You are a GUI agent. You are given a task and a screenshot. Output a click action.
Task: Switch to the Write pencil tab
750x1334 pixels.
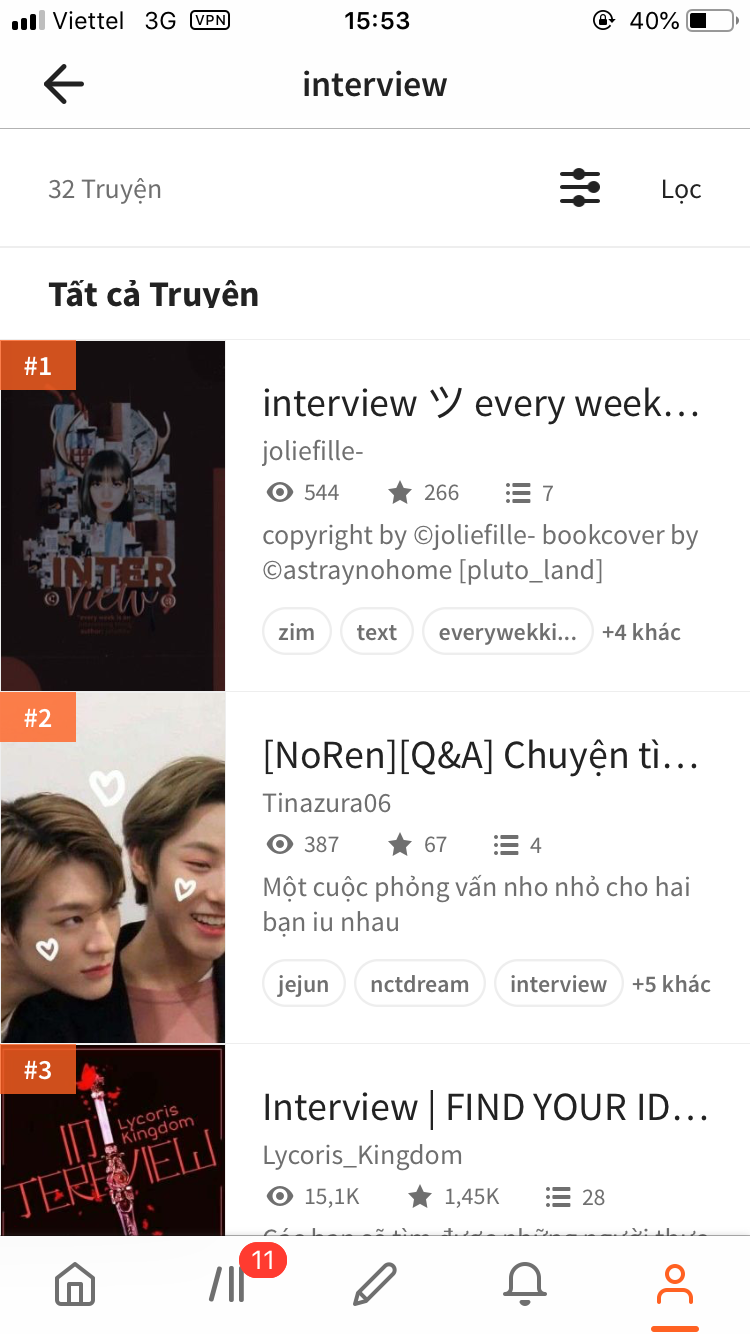375,1284
